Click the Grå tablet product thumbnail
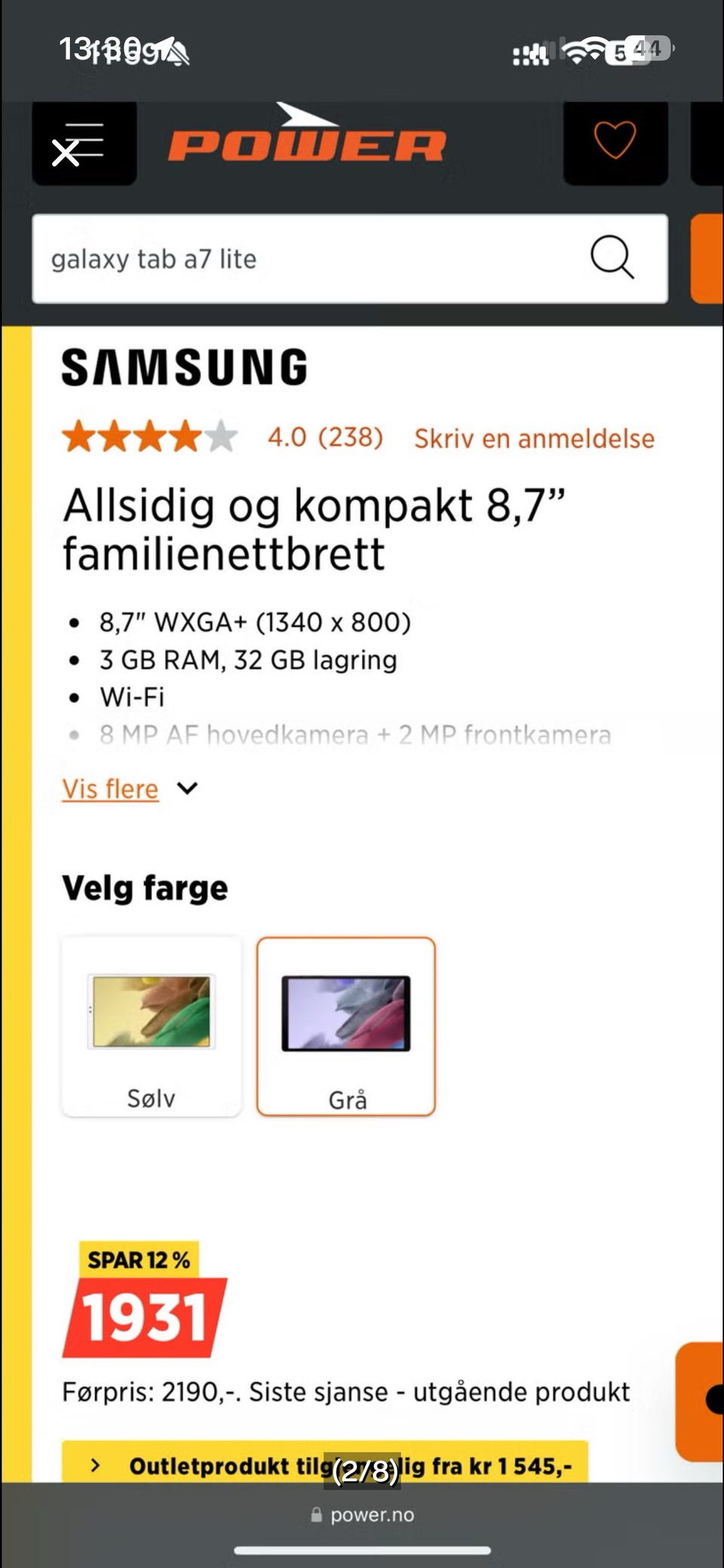 point(346,1013)
